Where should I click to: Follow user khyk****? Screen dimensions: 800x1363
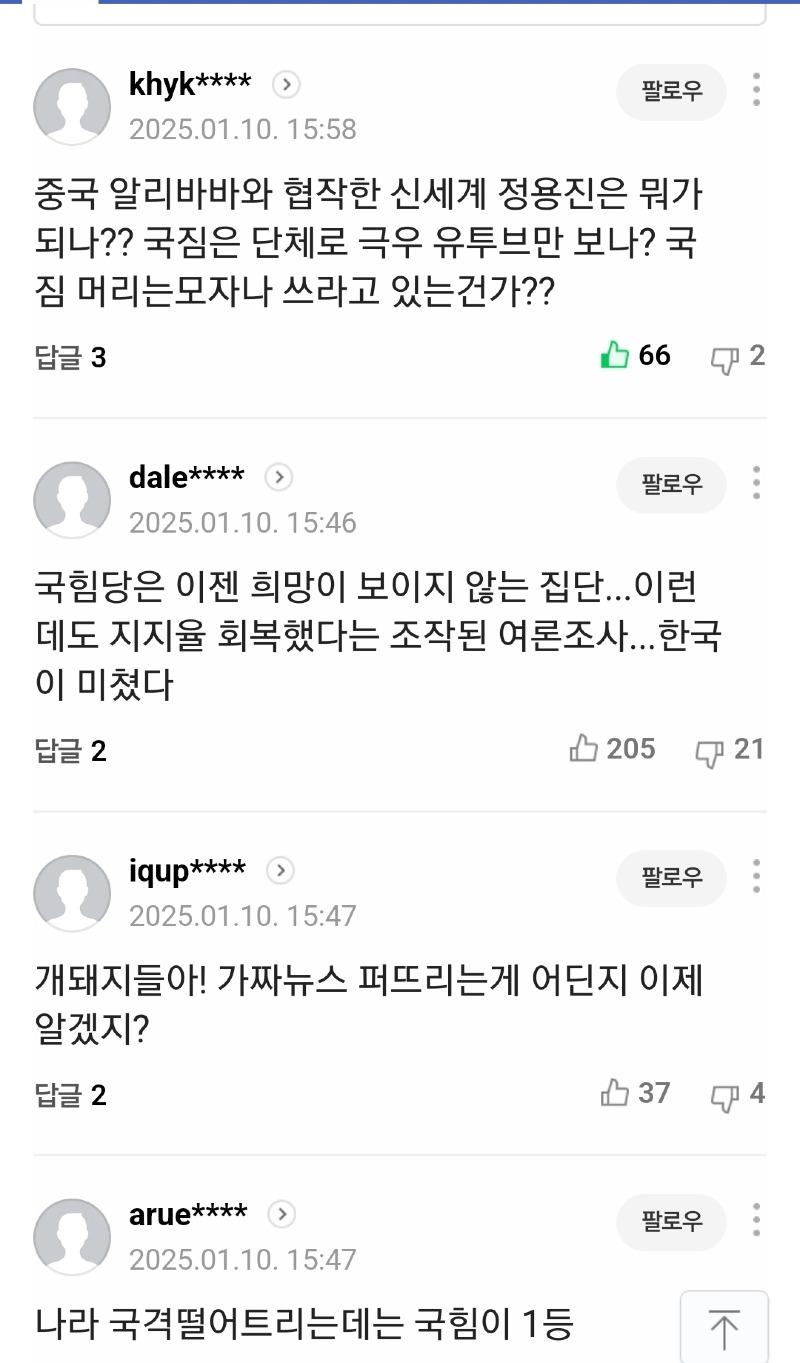point(671,92)
